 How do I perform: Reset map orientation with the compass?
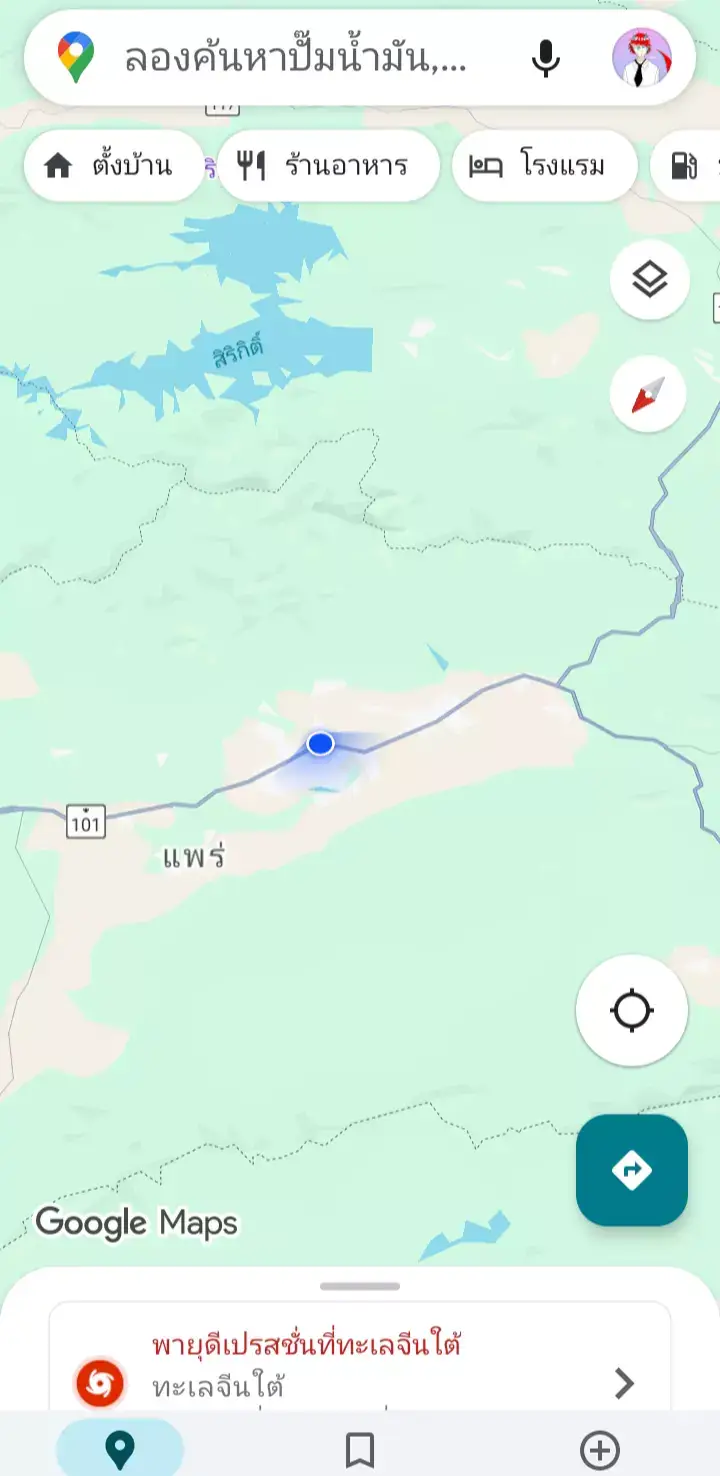[x=648, y=394]
